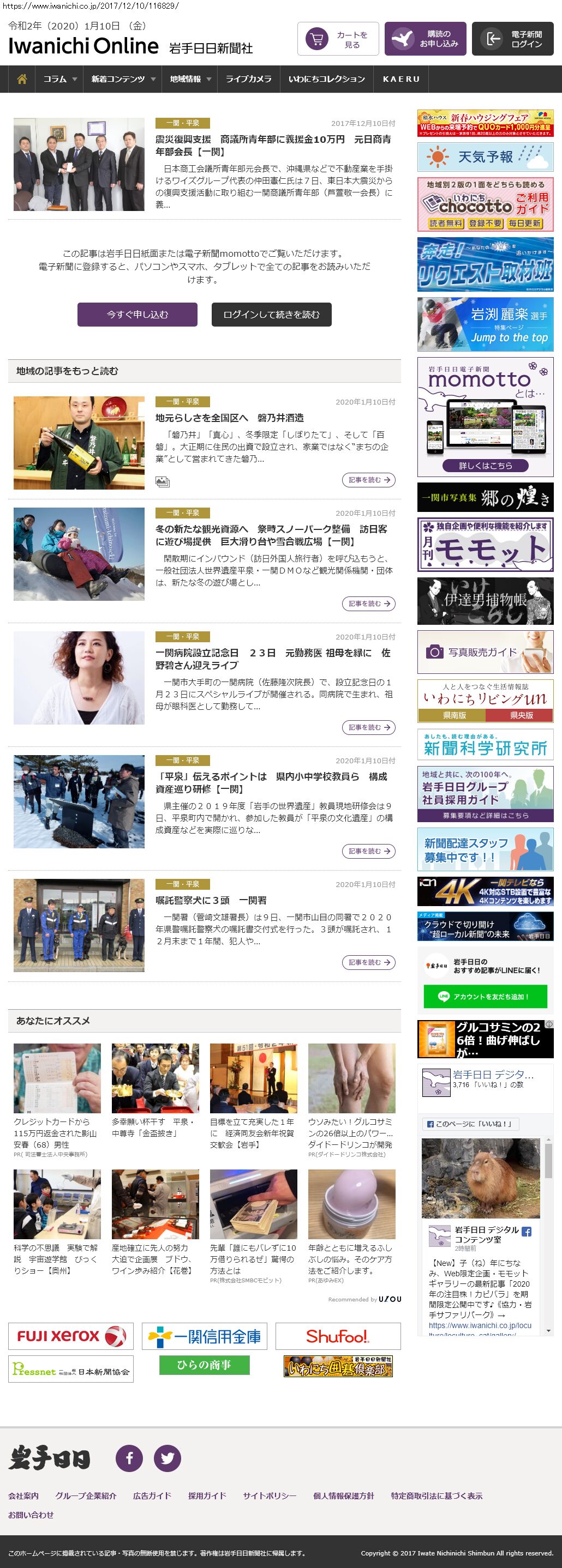Select ログインして続きを読む
562x1568 pixels.
tap(271, 315)
